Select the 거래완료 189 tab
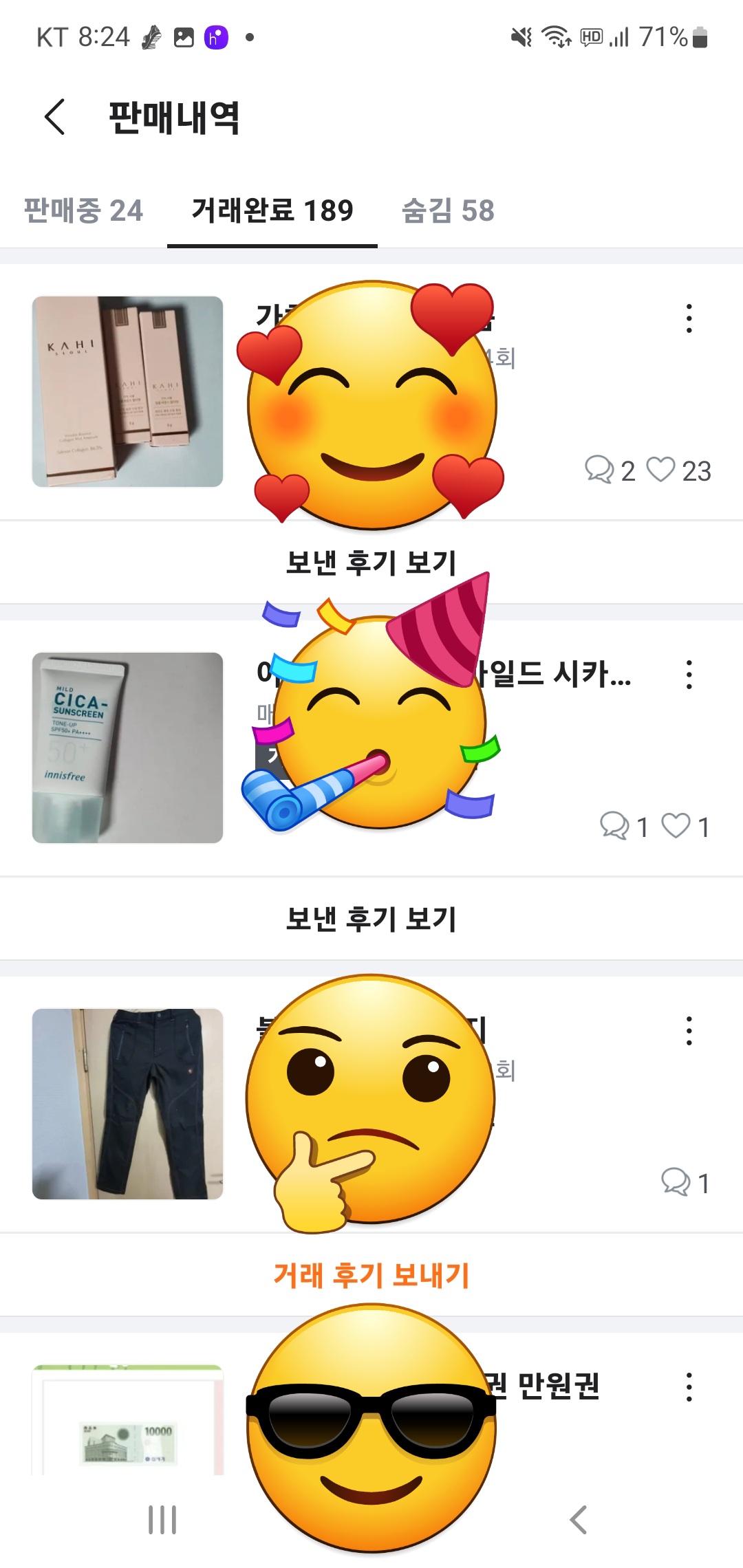 click(x=272, y=210)
